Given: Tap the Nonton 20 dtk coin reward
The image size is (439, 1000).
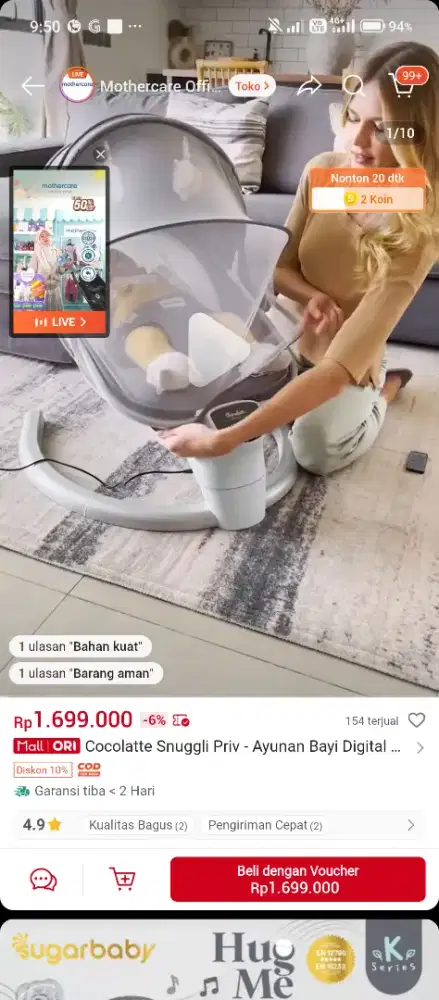Looking at the screenshot, I should [x=368, y=189].
